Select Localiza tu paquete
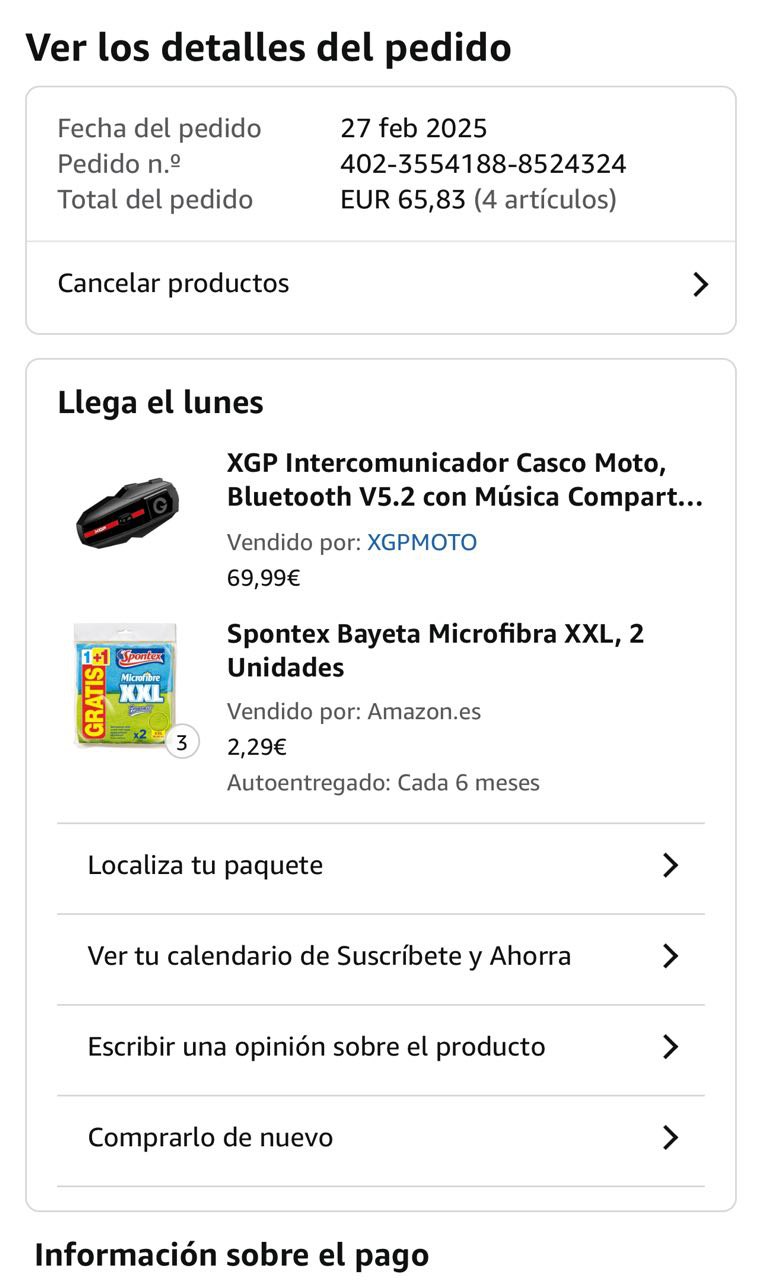This screenshot has height=1280, width=762. coord(380,866)
